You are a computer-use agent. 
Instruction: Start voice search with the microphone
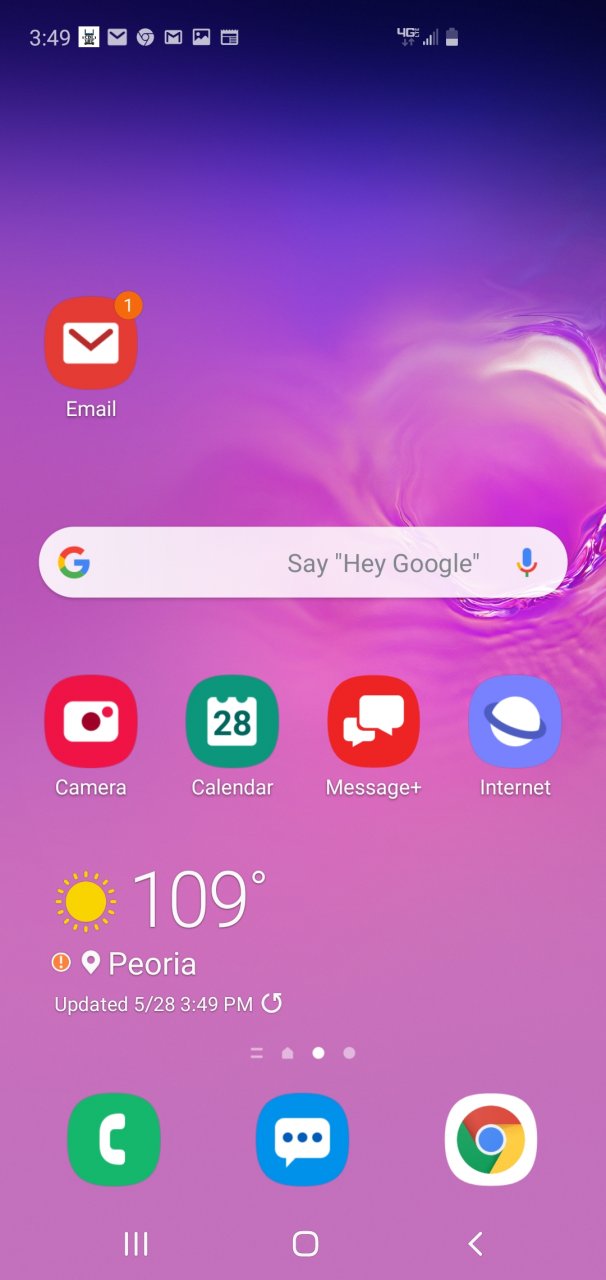[x=526, y=563]
